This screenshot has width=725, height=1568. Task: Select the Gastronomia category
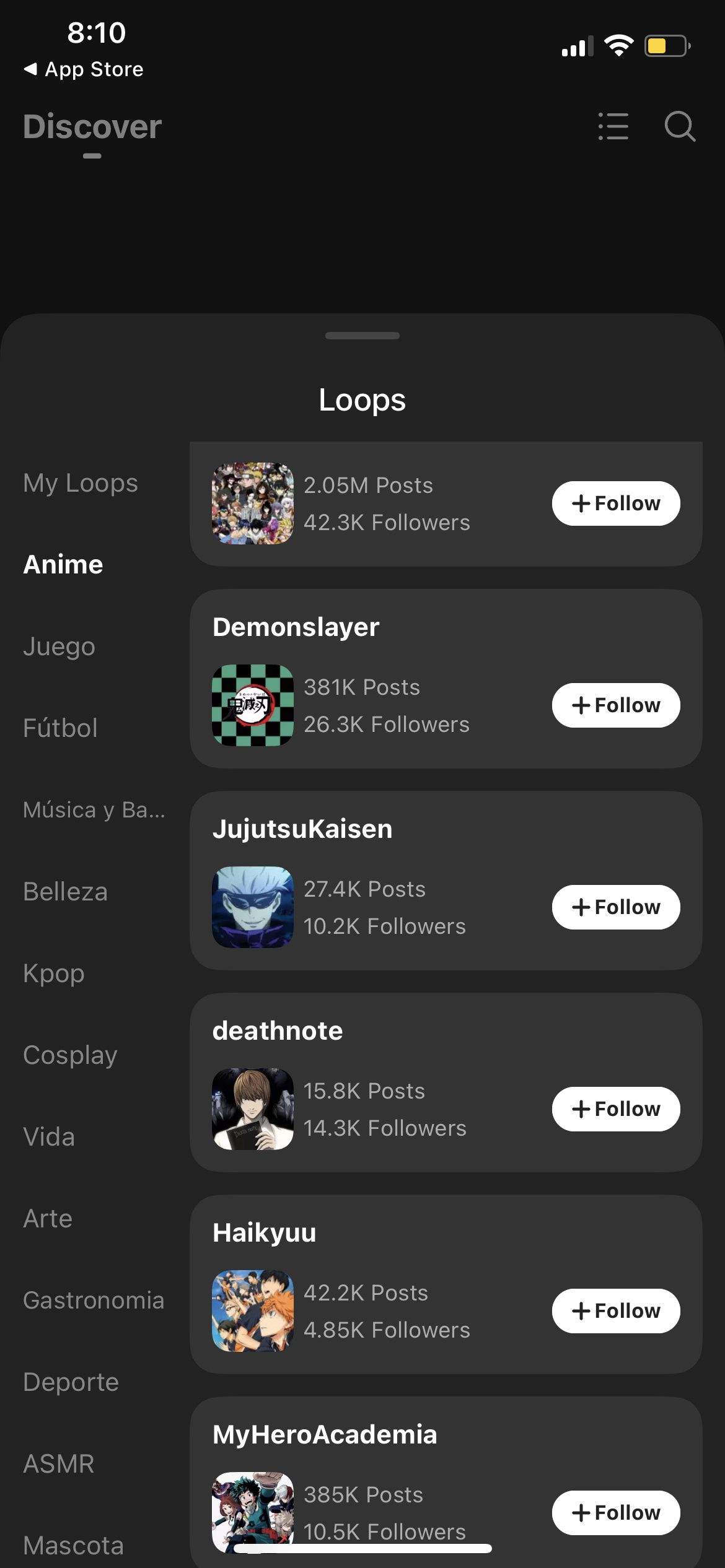coord(94,1300)
